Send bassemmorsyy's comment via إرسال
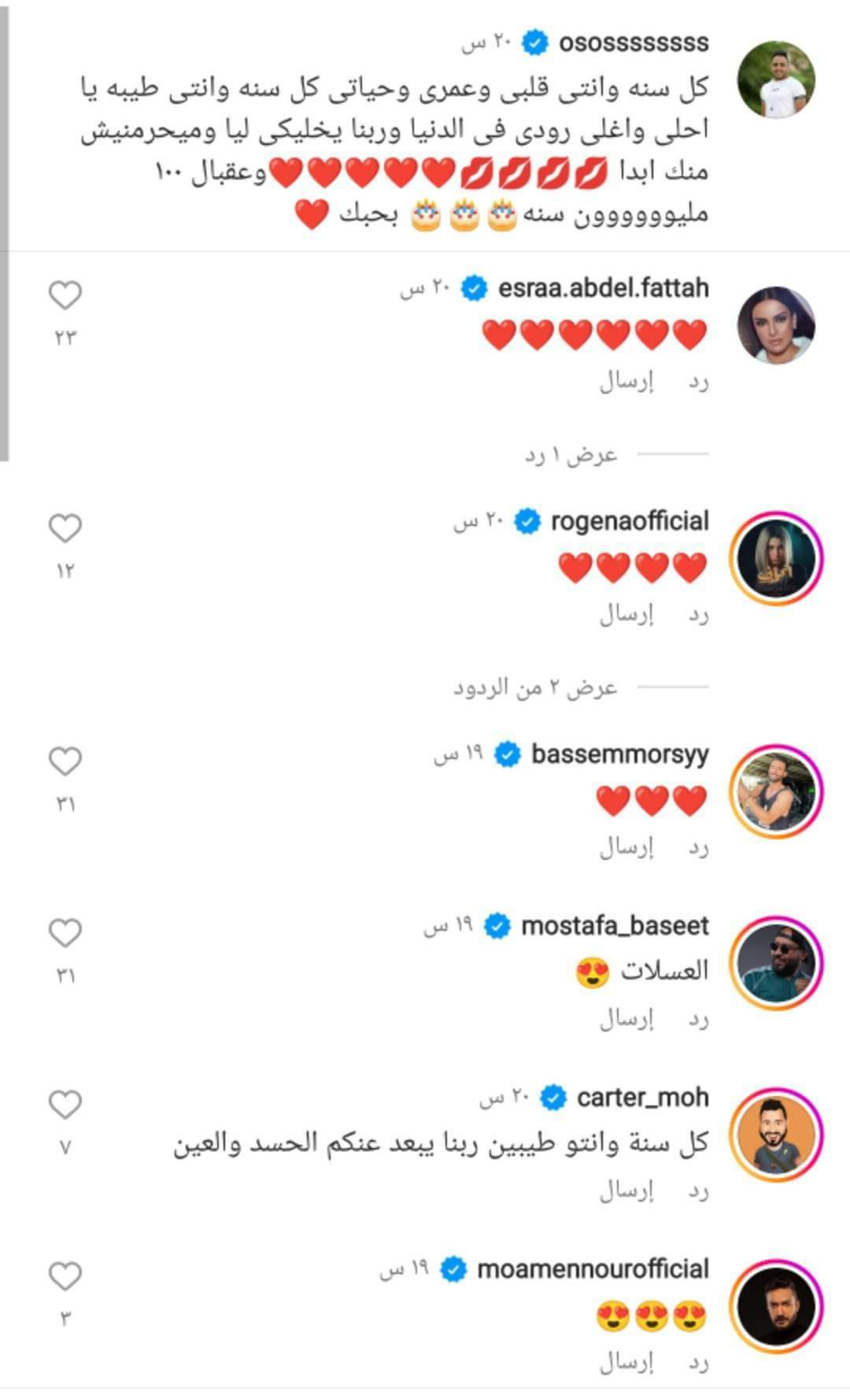 pyautogui.click(x=627, y=847)
